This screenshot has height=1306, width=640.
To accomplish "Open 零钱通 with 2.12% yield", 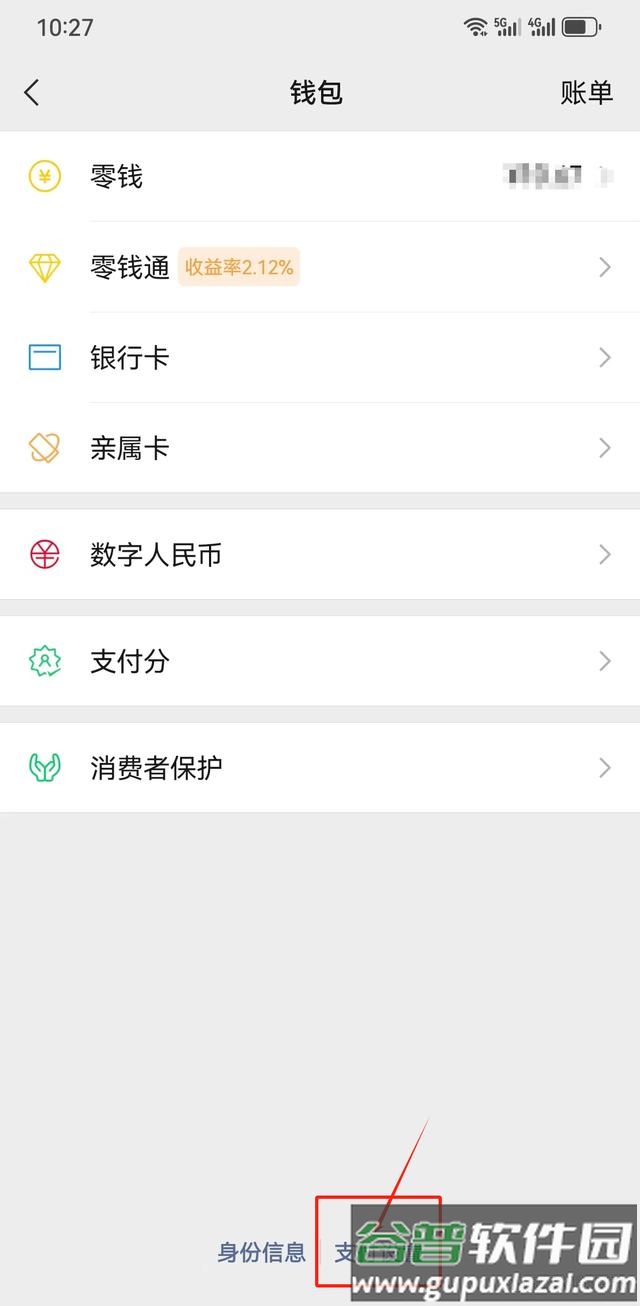I will 320,267.
